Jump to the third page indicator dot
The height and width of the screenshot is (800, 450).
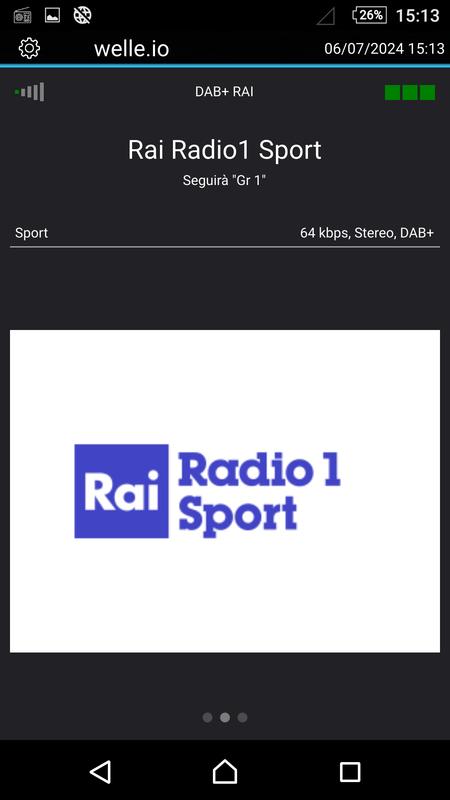[242, 717]
